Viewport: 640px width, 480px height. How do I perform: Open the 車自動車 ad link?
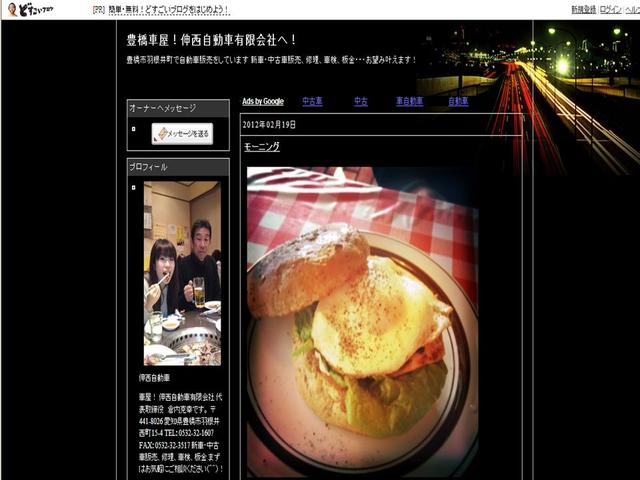click(x=409, y=101)
